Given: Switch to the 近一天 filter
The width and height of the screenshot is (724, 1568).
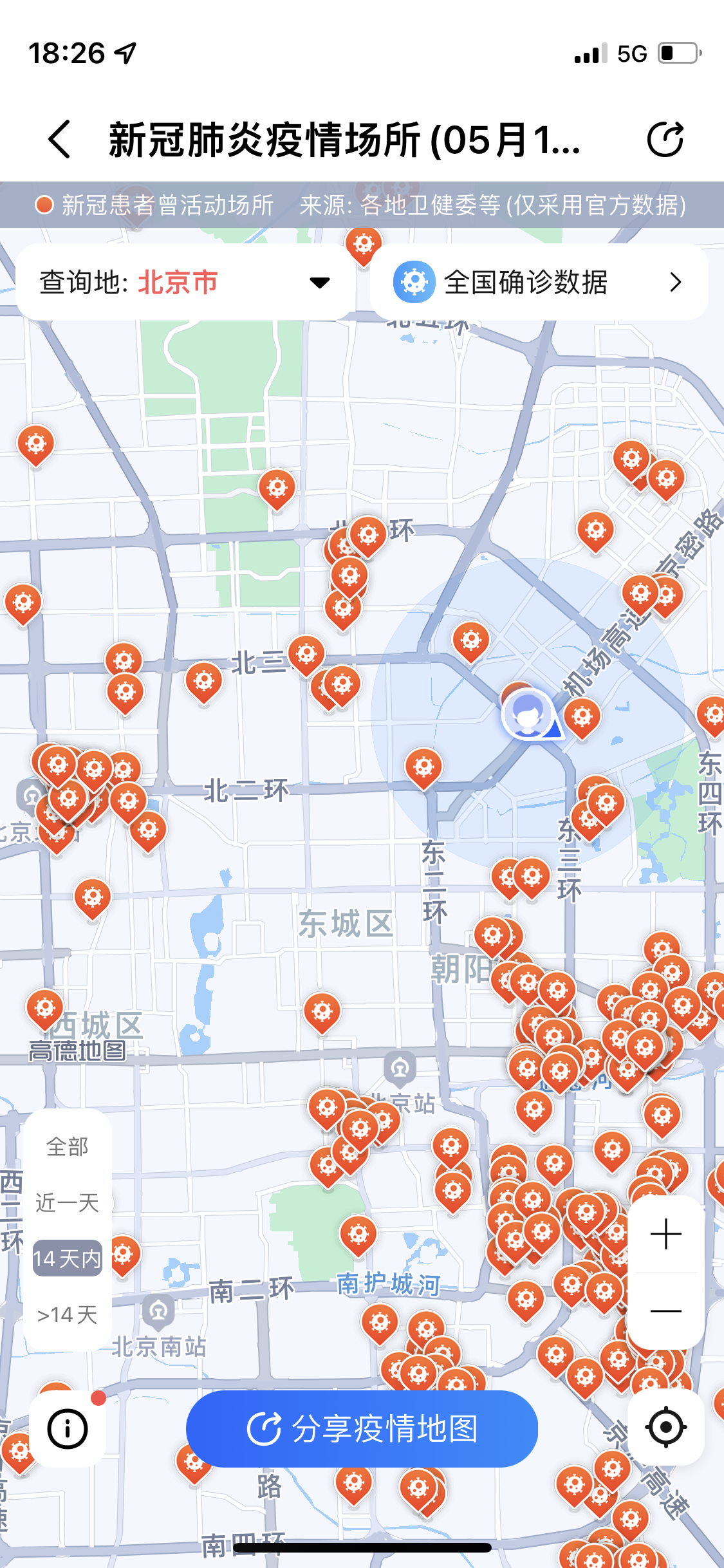Looking at the screenshot, I should (67, 1202).
